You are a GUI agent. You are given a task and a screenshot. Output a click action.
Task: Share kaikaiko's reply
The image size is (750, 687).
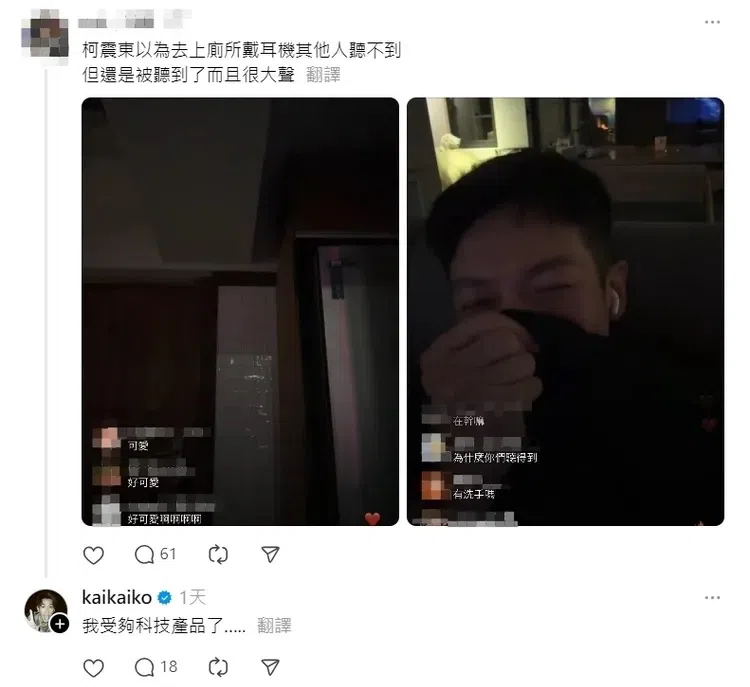(x=269, y=666)
